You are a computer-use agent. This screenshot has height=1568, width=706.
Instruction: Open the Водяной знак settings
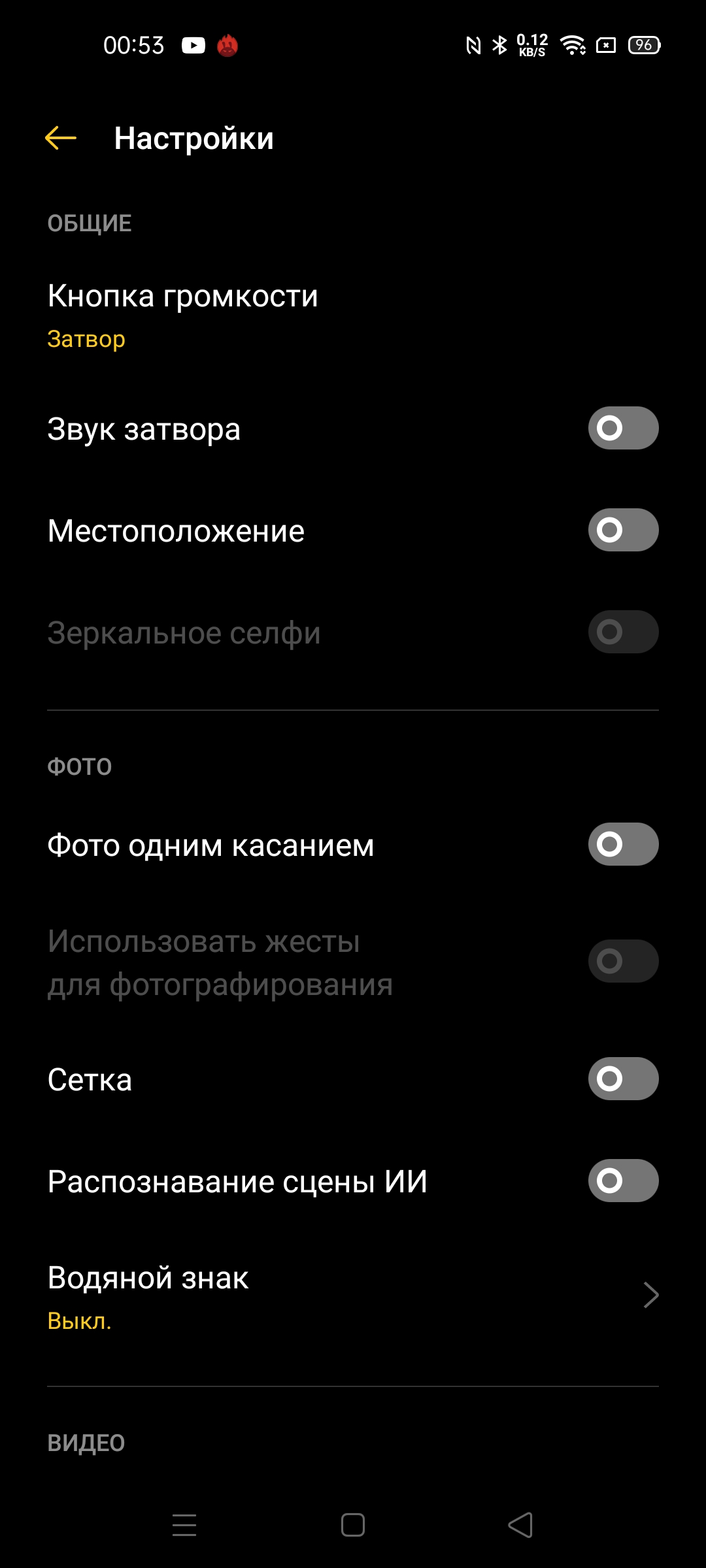pyautogui.click(x=353, y=1297)
